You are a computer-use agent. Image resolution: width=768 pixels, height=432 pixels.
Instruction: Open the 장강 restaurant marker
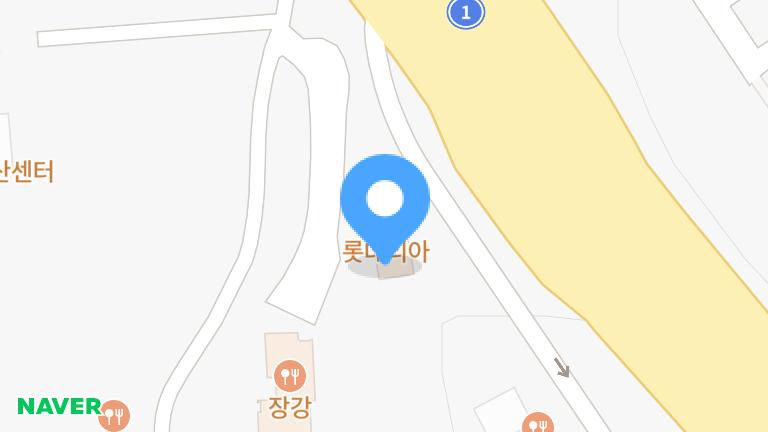tap(290, 377)
